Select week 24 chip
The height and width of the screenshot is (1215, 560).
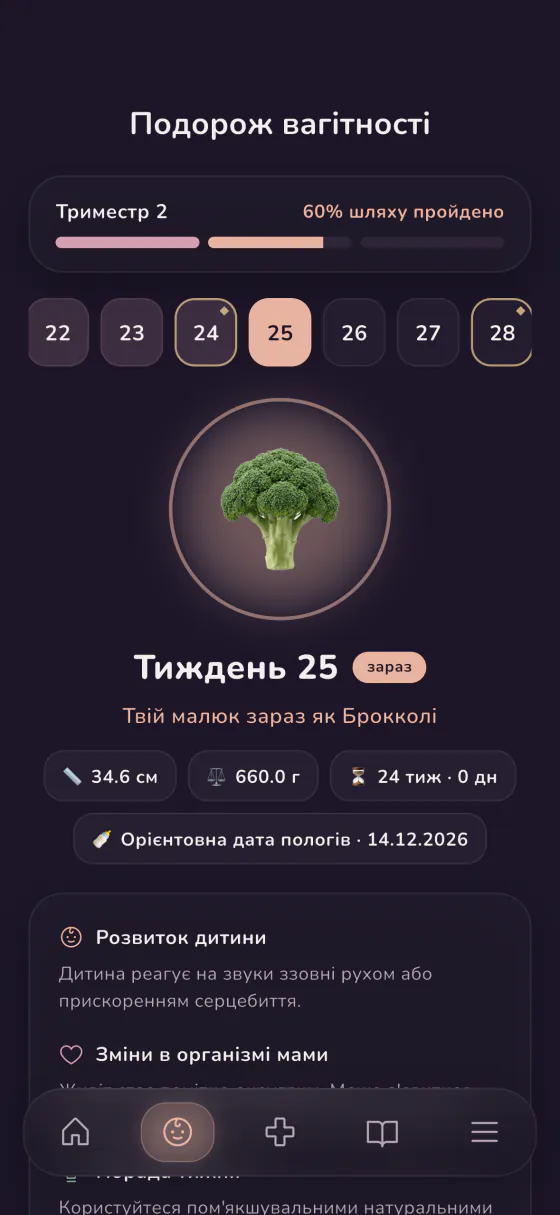tap(206, 332)
